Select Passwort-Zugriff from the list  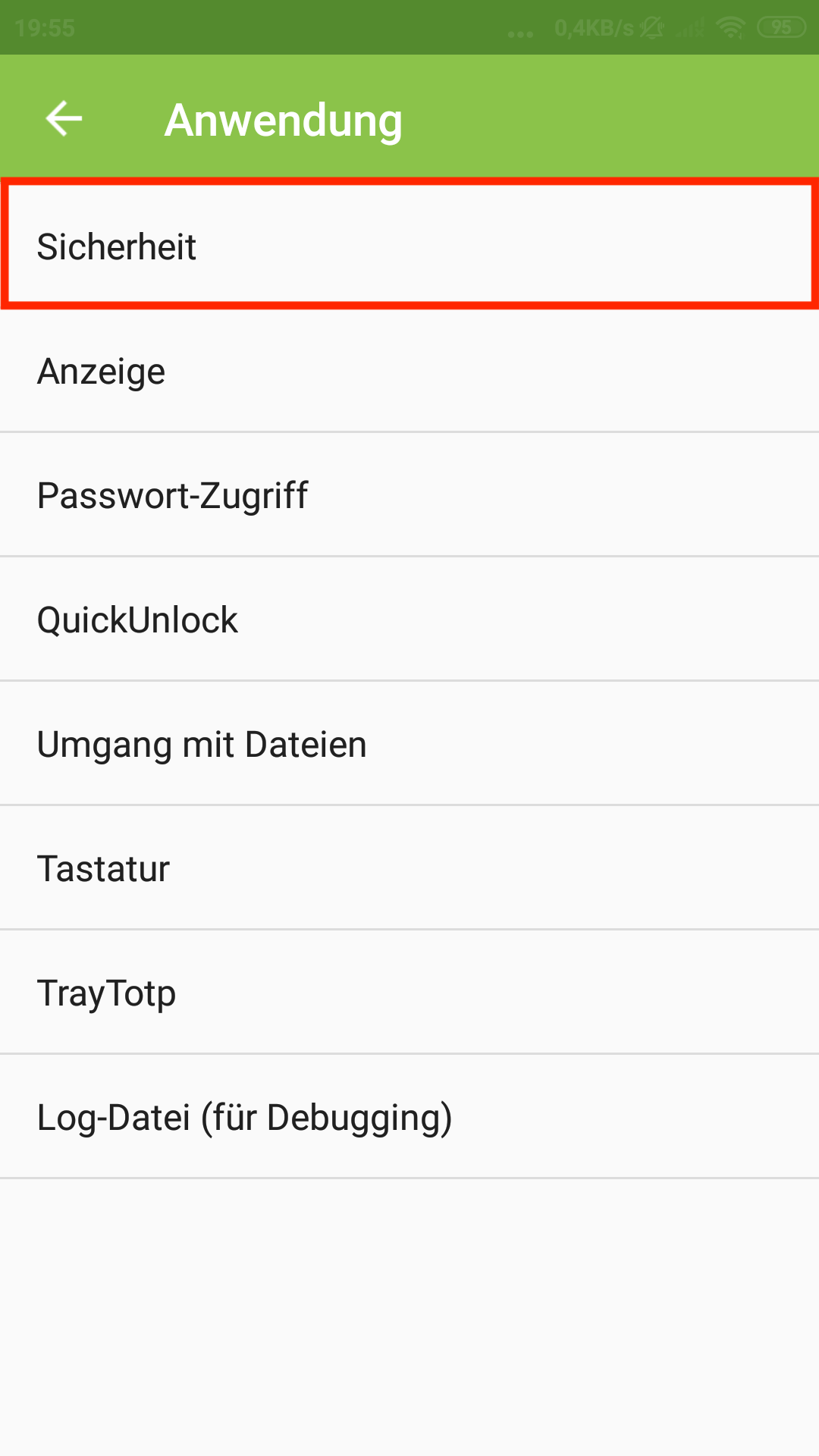pos(409,495)
